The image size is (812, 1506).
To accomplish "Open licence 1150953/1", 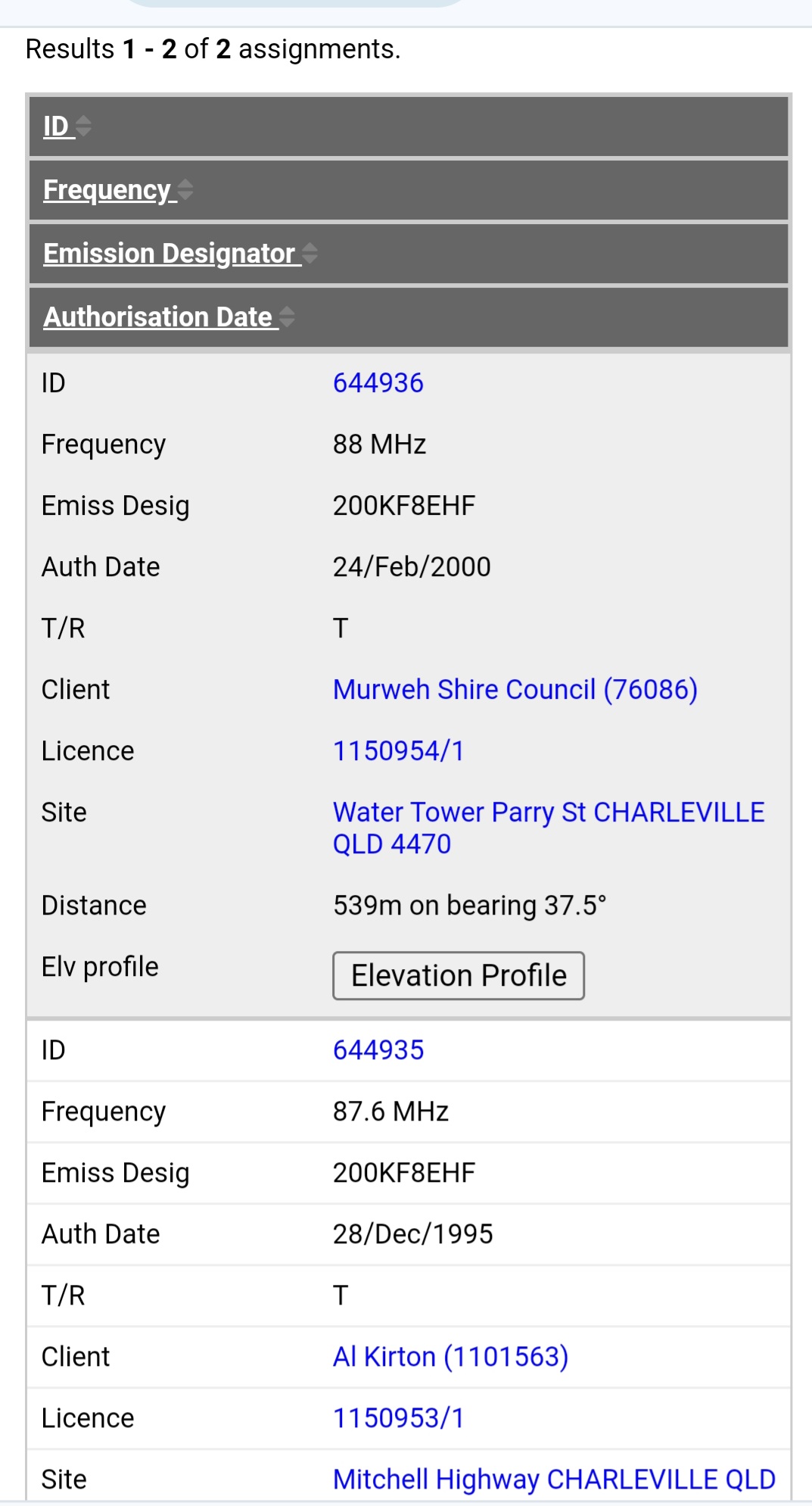I will pyautogui.click(x=398, y=1418).
